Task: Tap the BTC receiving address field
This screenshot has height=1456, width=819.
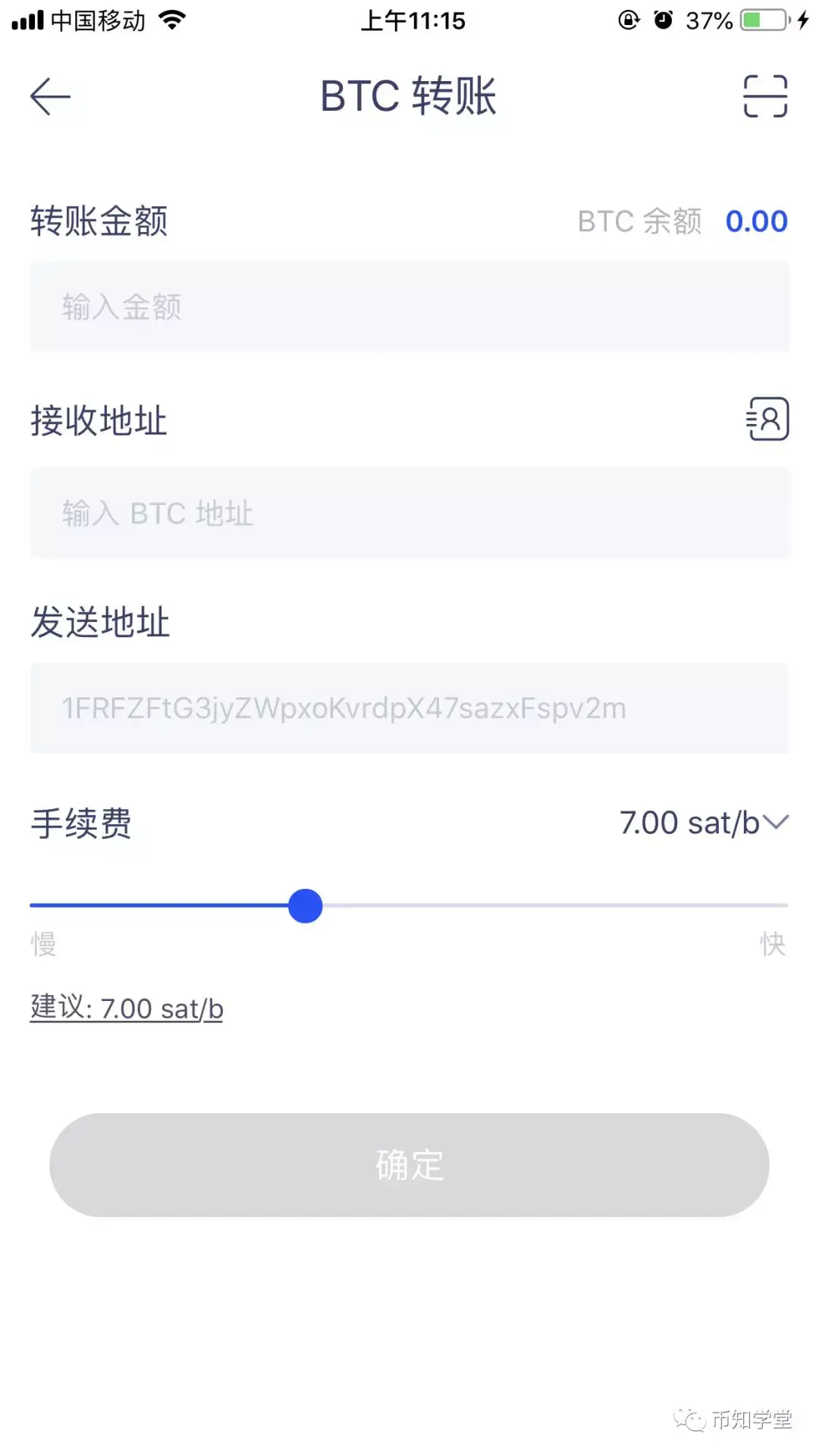Action: [409, 513]
